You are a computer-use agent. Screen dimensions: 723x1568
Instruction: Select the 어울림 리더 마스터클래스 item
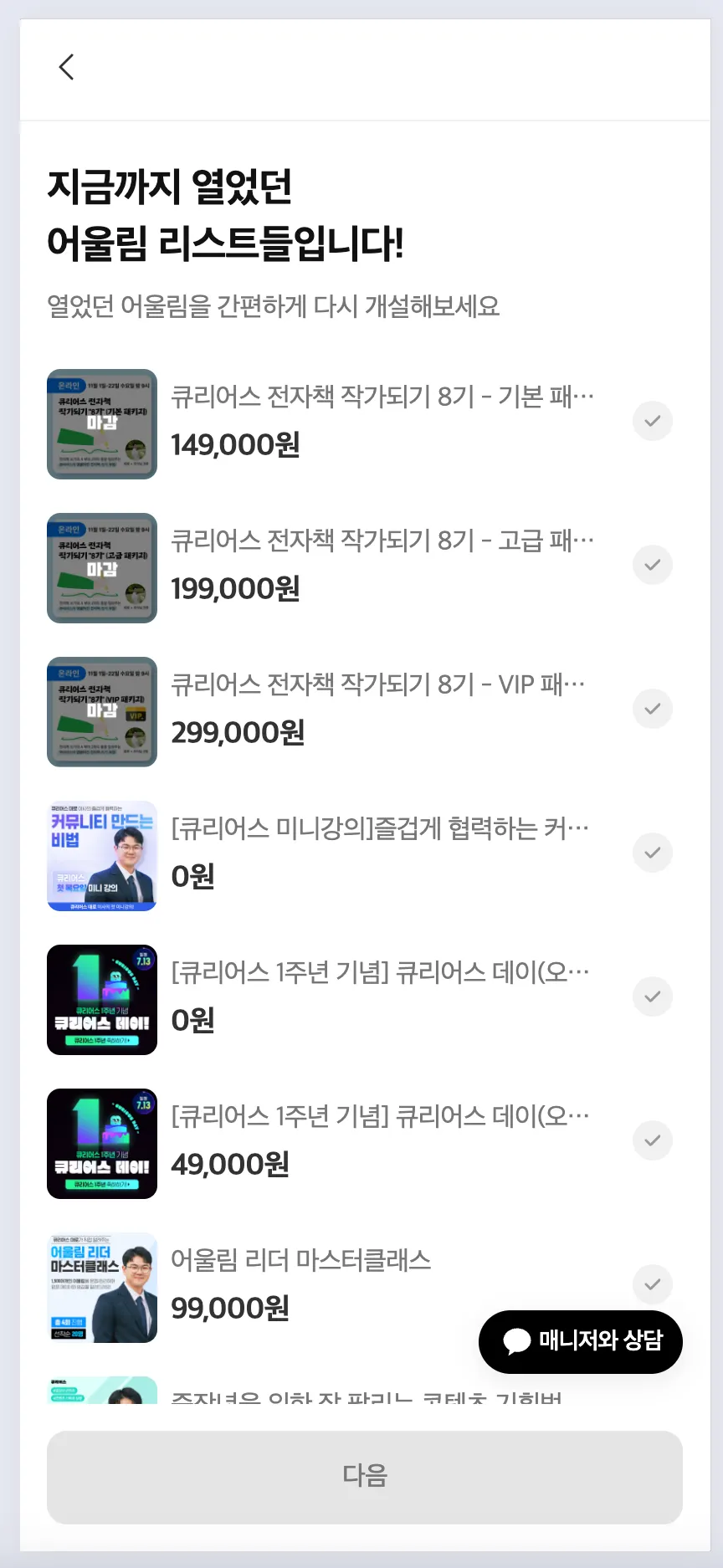(652, 1283)
